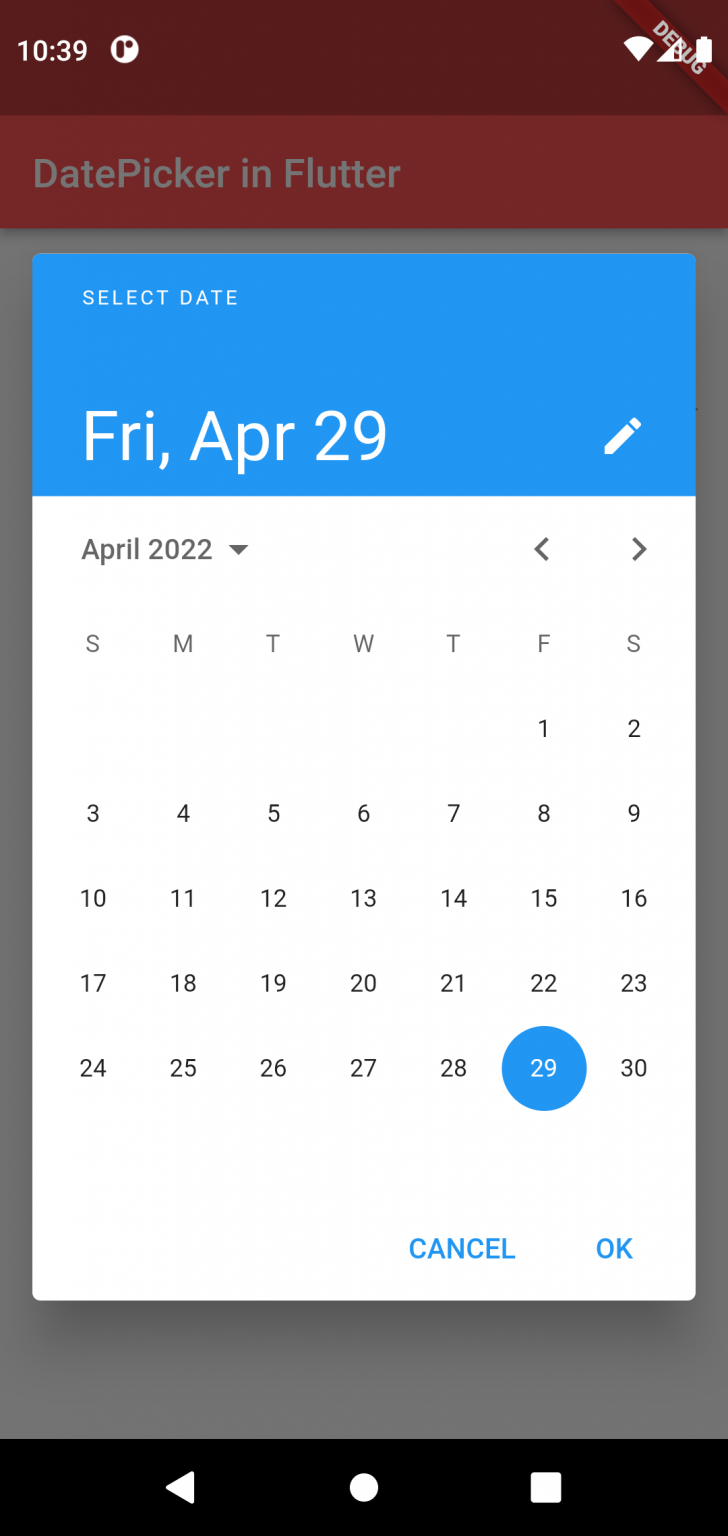Select day 15 in the calendar
Screen dimensions: 728x1536
pyautogui.click(x=543, y=899)
